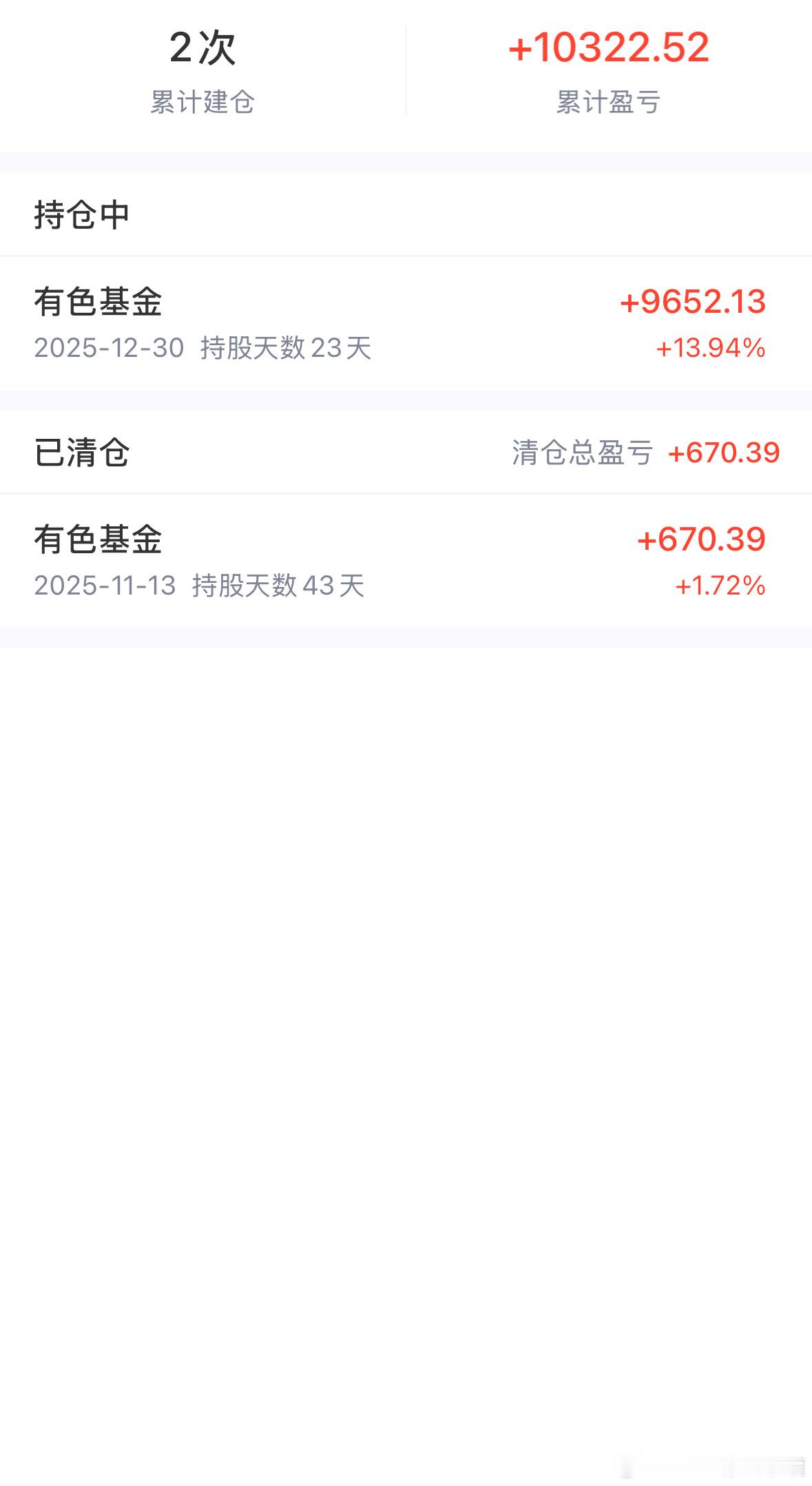
Task: Click the +670.39 cleared total amount
Action: pos(723,453)
